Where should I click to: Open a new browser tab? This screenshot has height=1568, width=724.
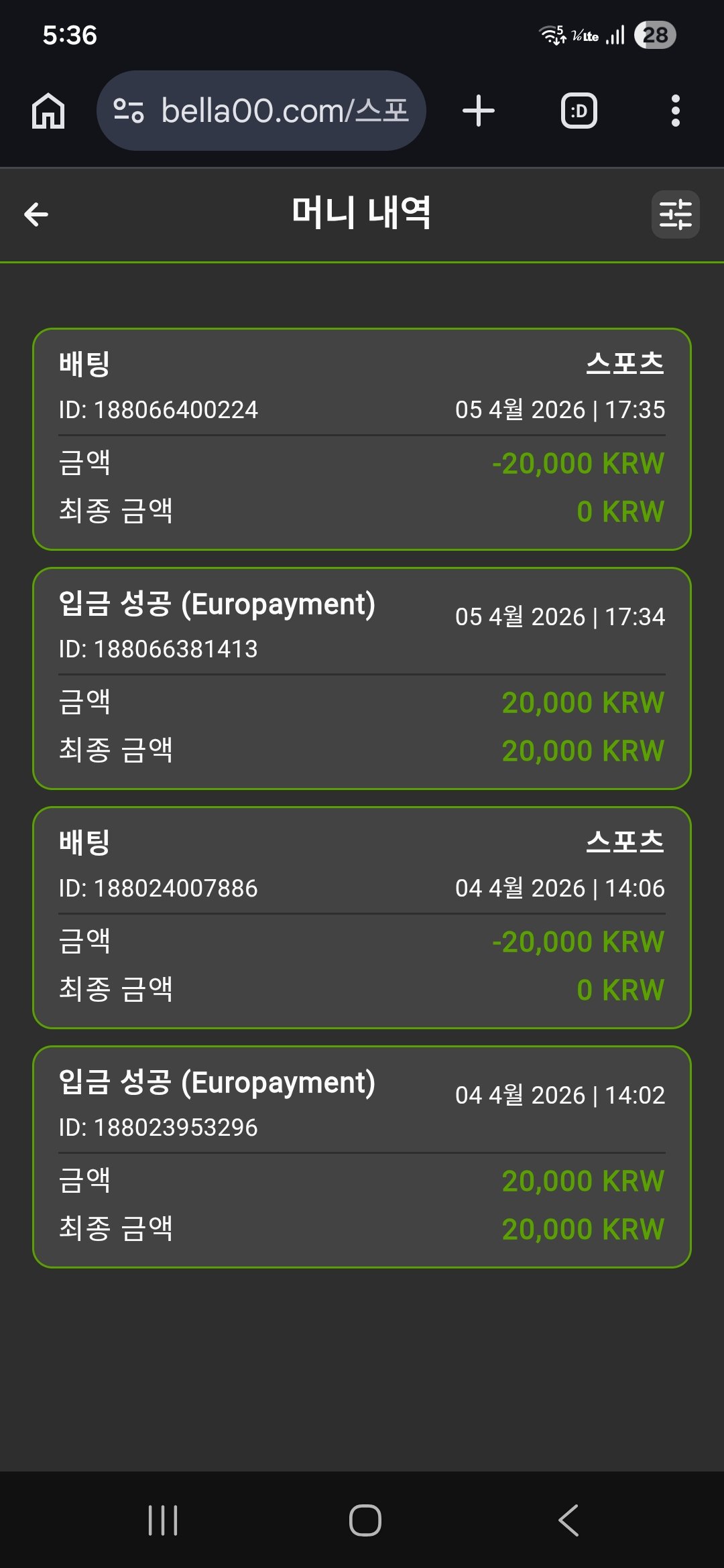479,111
